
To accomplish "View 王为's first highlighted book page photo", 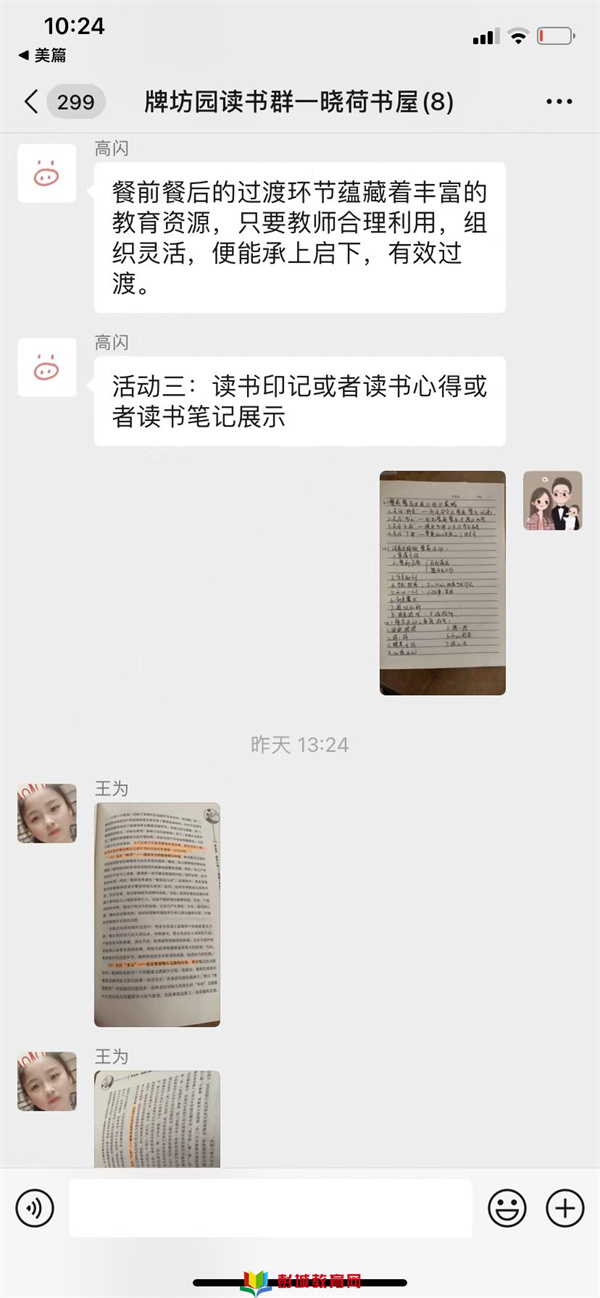I will (x=157, y=914).
